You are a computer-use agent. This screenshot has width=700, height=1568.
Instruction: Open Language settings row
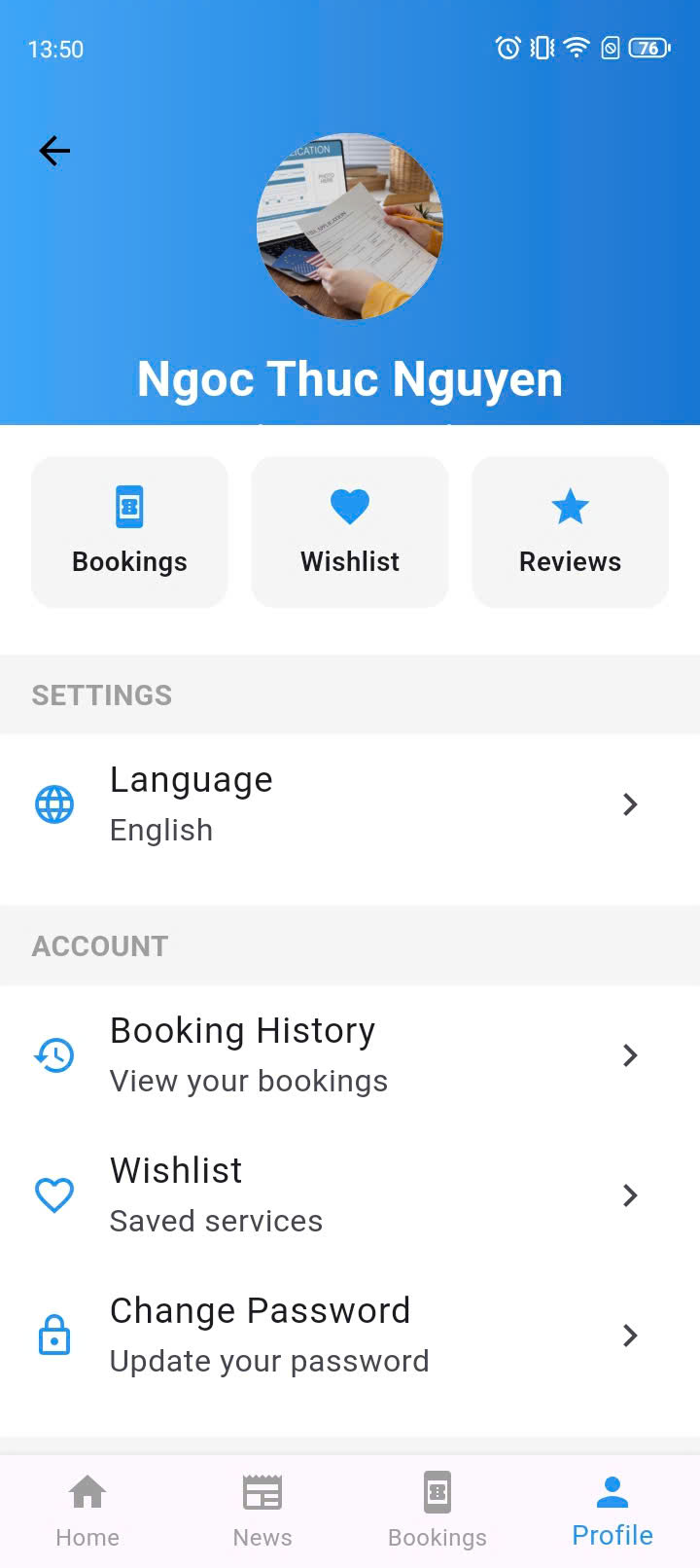point(350,804)
